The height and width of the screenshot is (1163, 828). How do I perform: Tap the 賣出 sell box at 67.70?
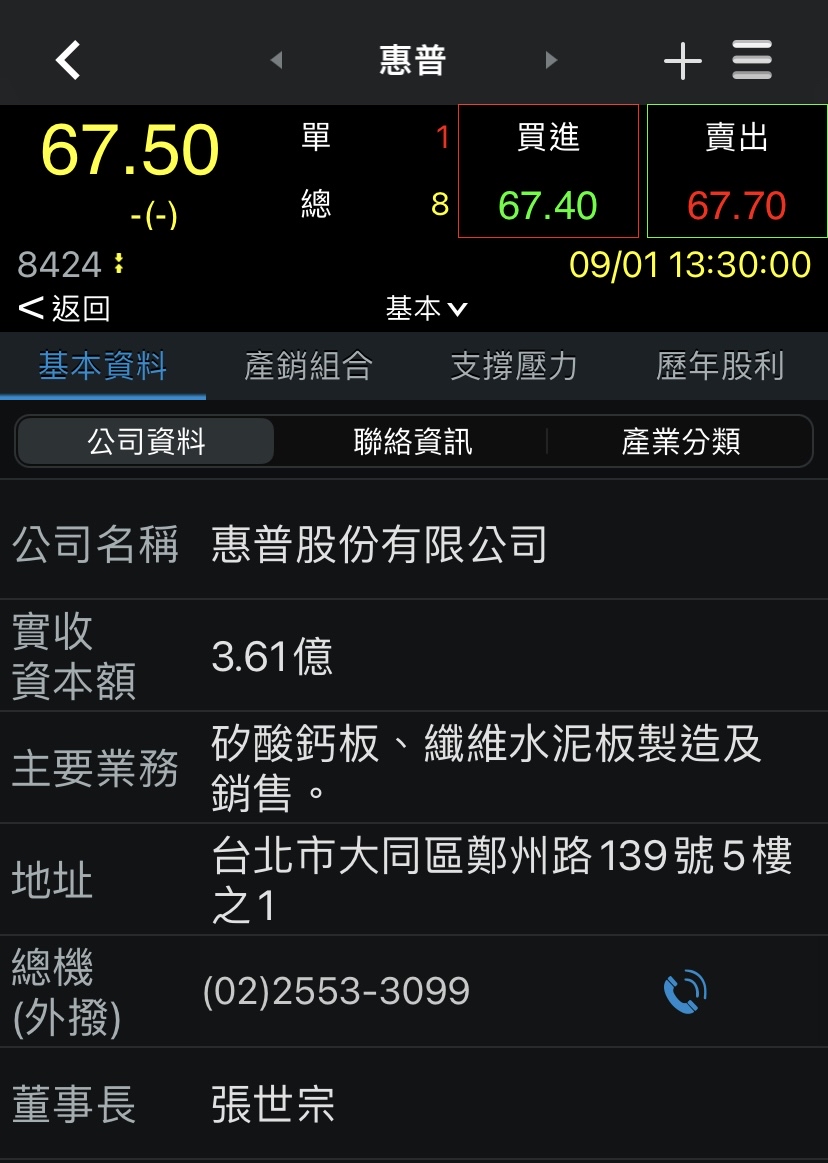(x=737, y=171)
